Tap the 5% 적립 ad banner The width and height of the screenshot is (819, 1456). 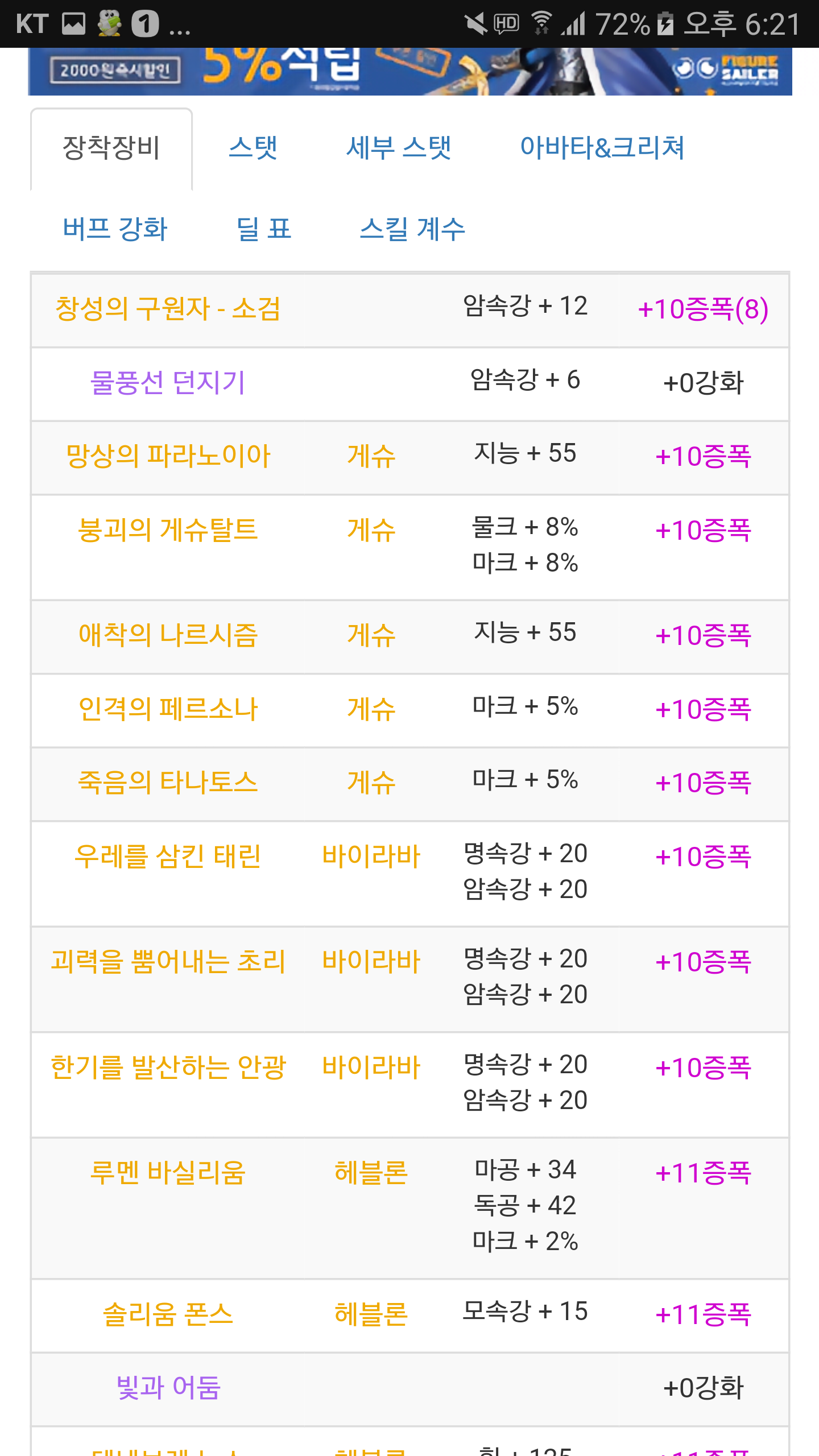coord(409,71)
